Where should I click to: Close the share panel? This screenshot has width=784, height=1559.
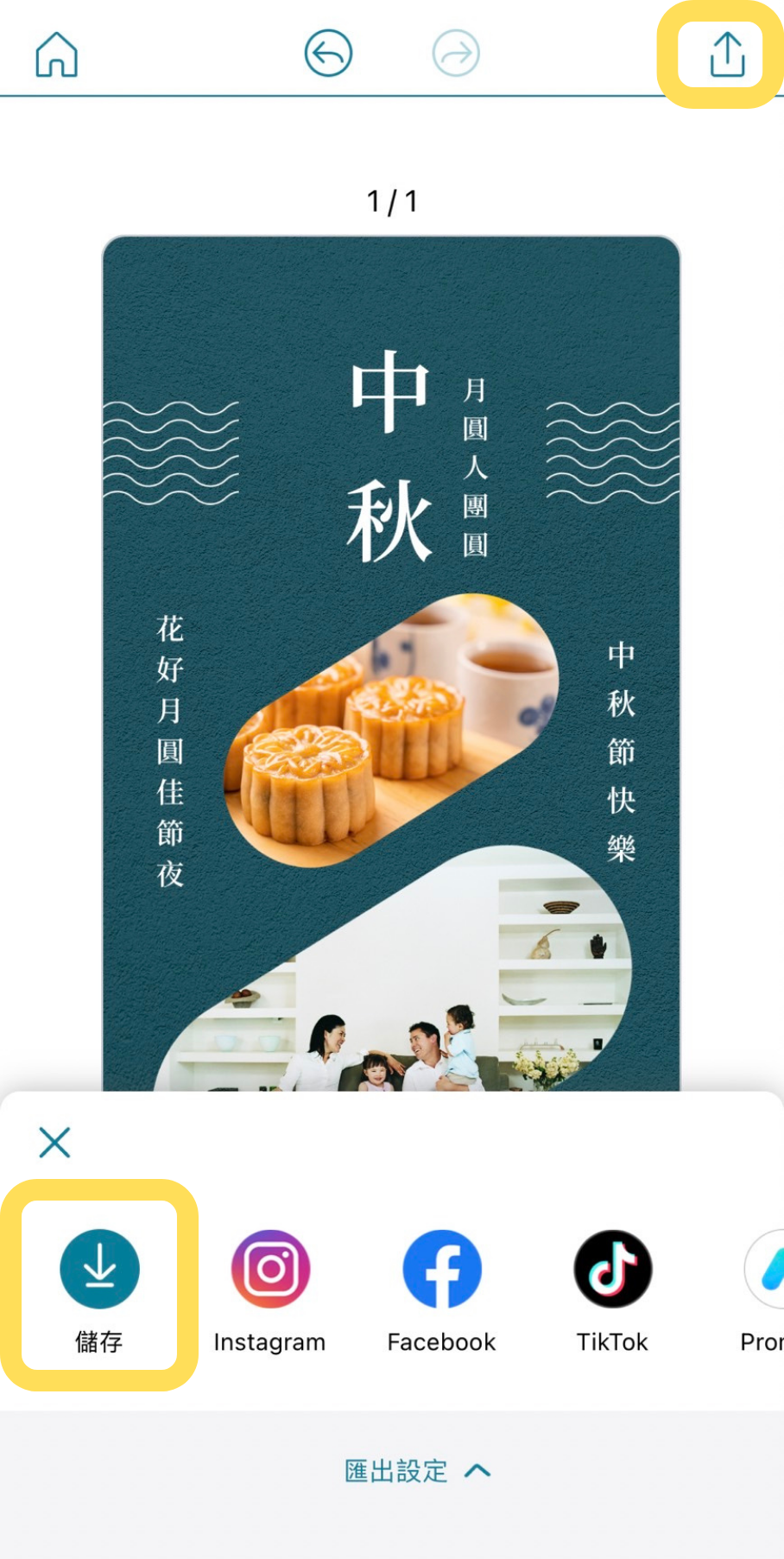pyautogui.click(x=54, y=1142)
